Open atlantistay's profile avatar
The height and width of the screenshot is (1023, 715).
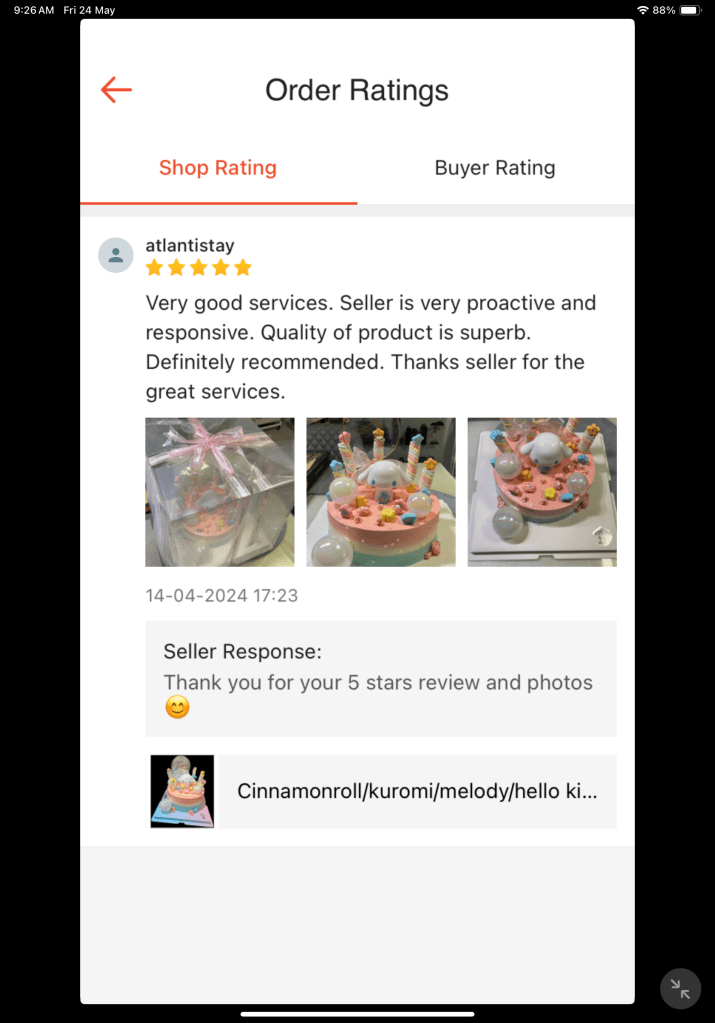[116, 255]
